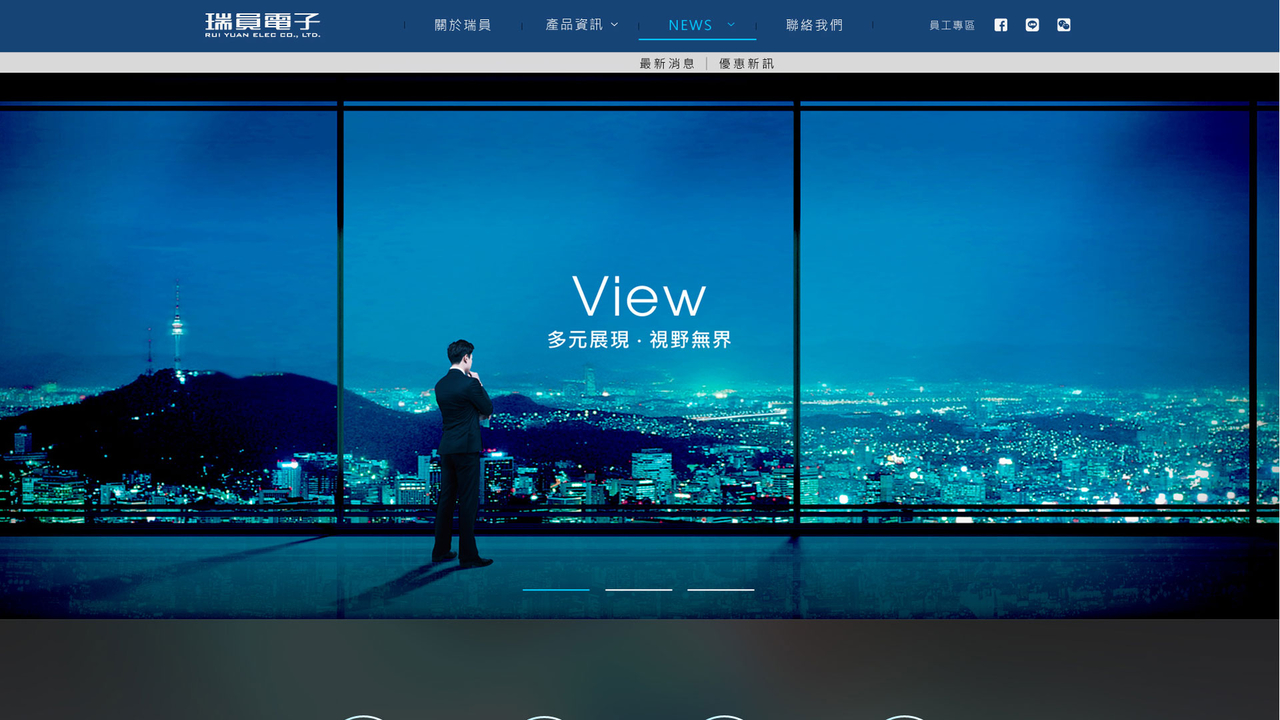
Task: Open the WeChat icon
Action: click(1064, 25)
